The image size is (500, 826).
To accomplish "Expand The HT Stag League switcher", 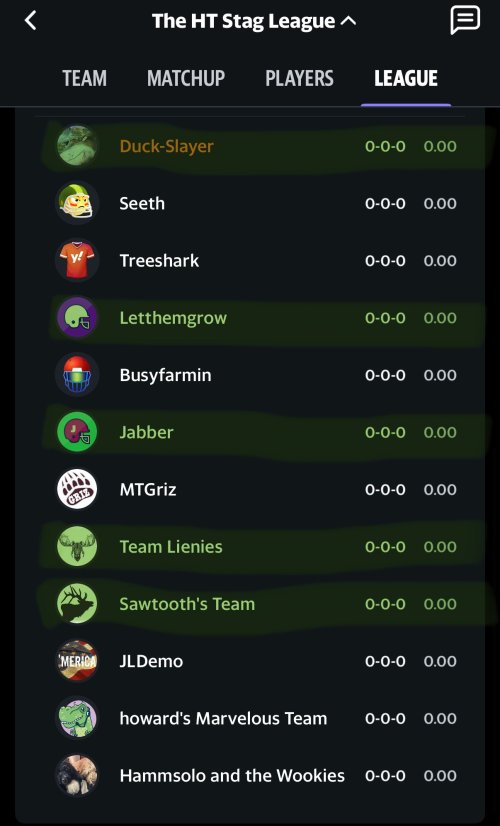I will 254,21.
